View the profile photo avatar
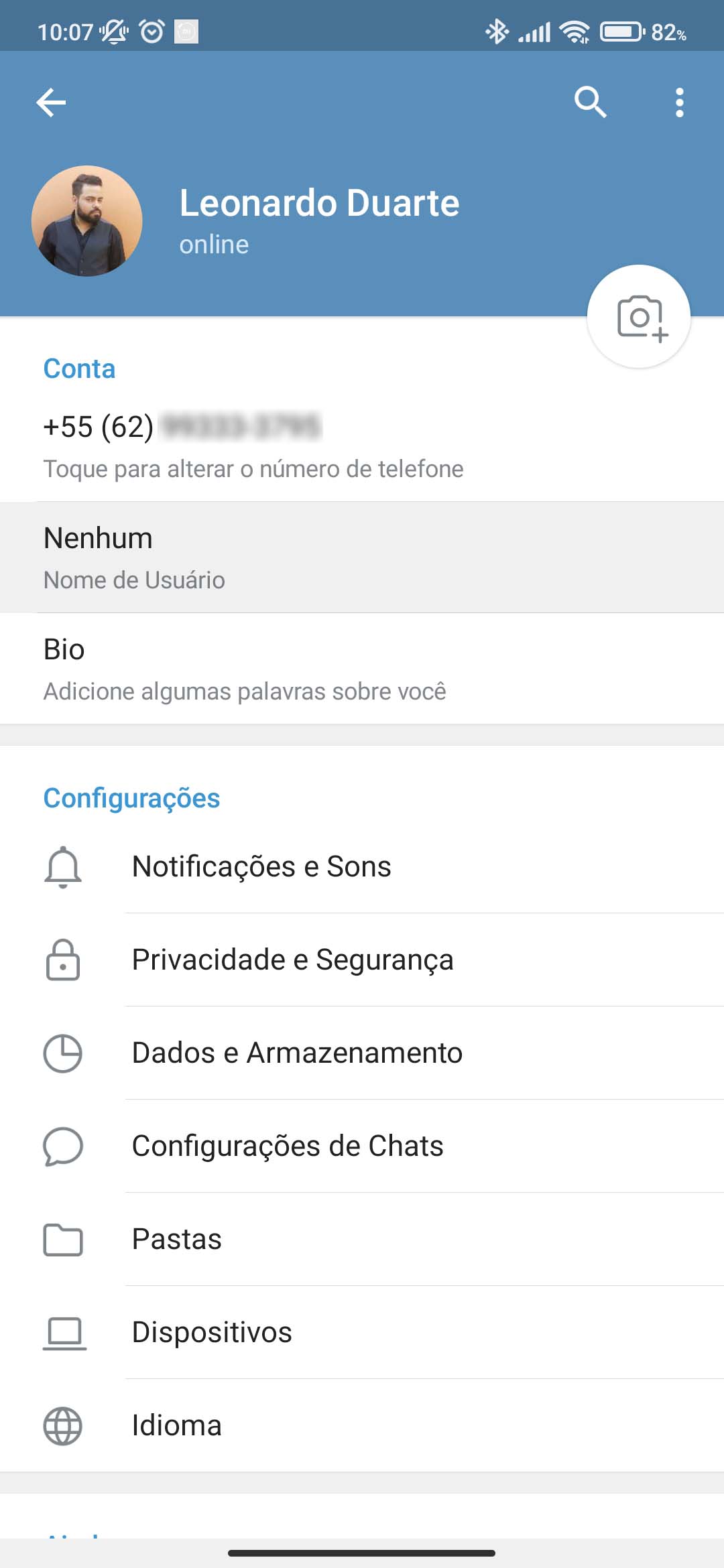Screen dimensions: 724x1568 (x=87, y=221)
